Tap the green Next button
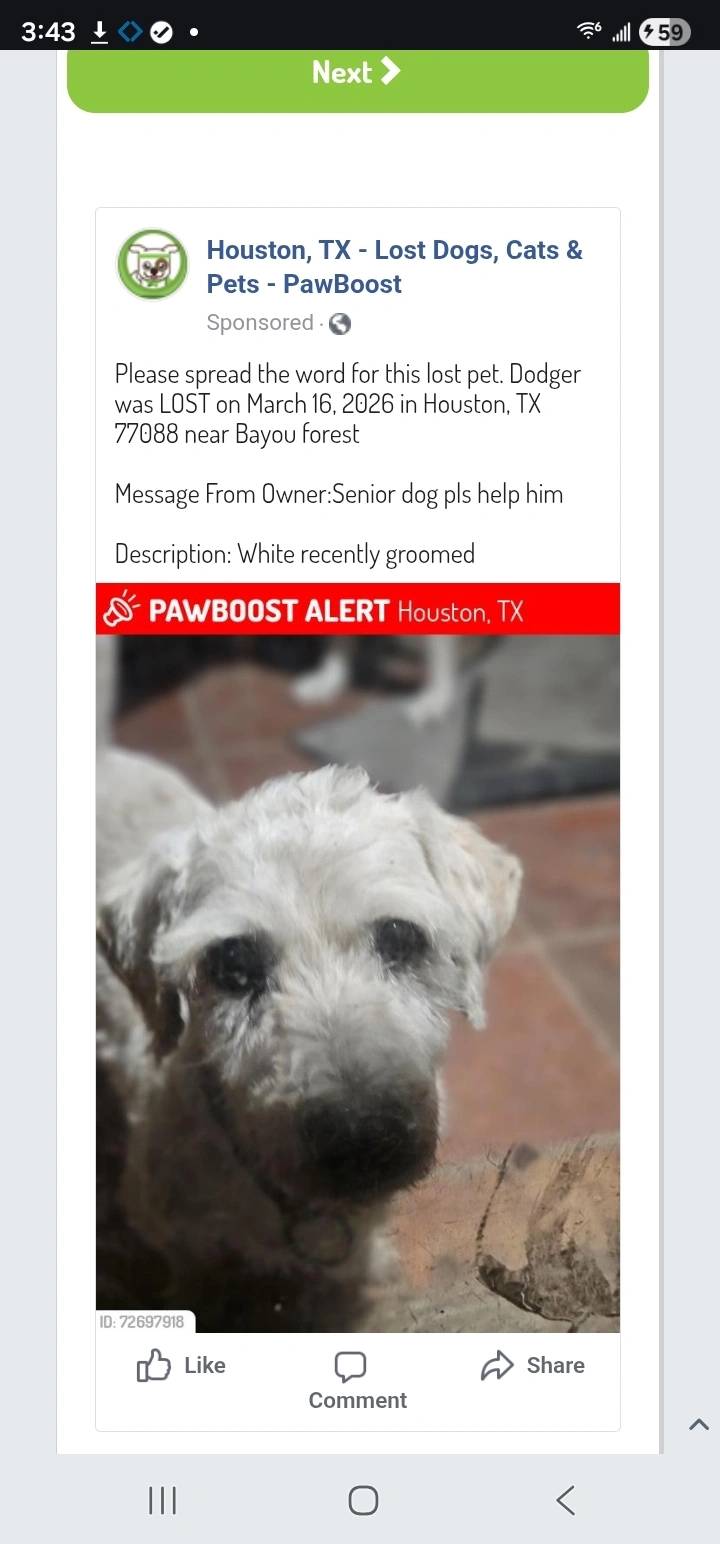The width and height of the screenshot is (720, 1544). point(357,80)
